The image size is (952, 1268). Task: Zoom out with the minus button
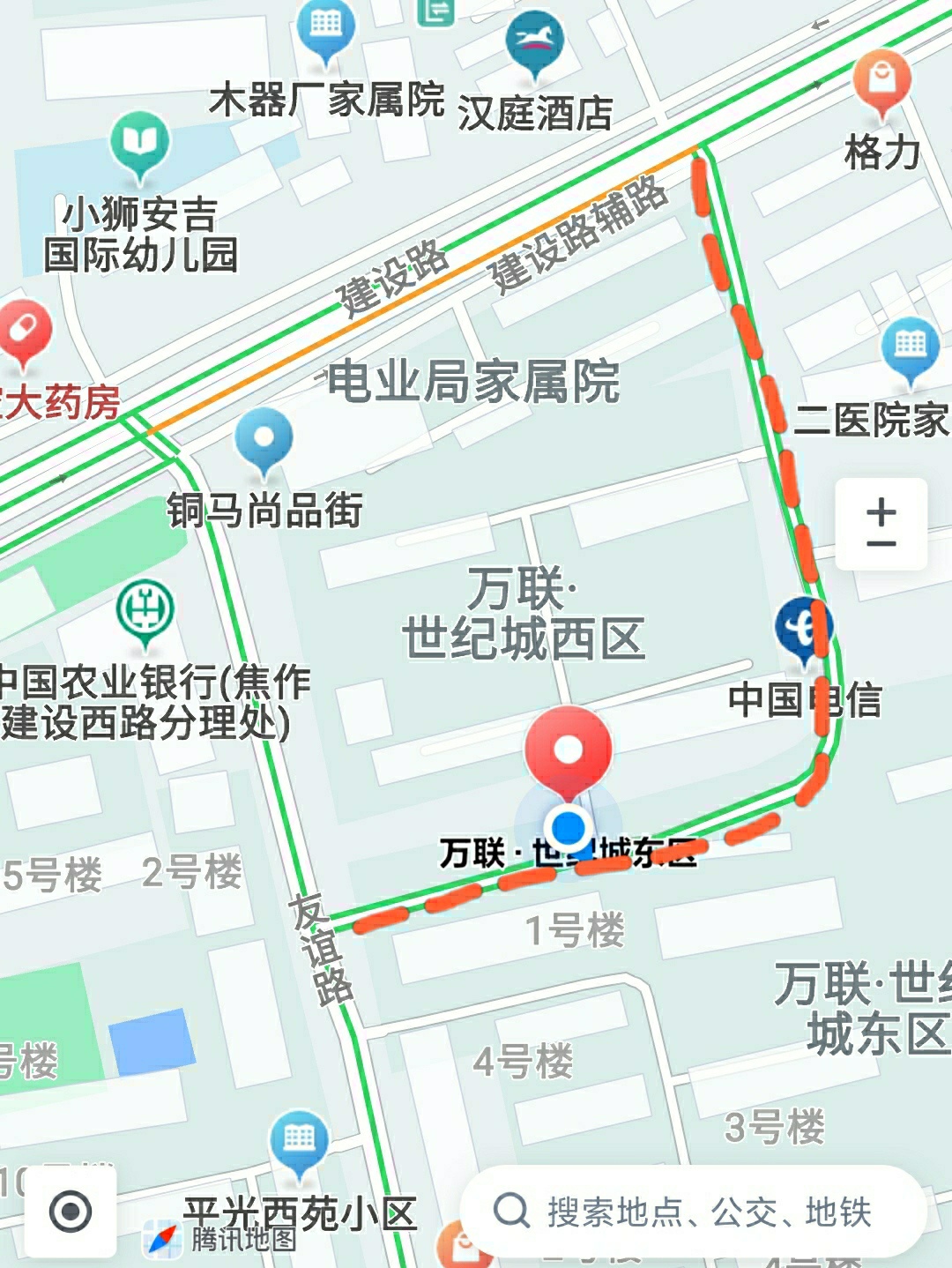pyautogui.click(x=881, y=545)
